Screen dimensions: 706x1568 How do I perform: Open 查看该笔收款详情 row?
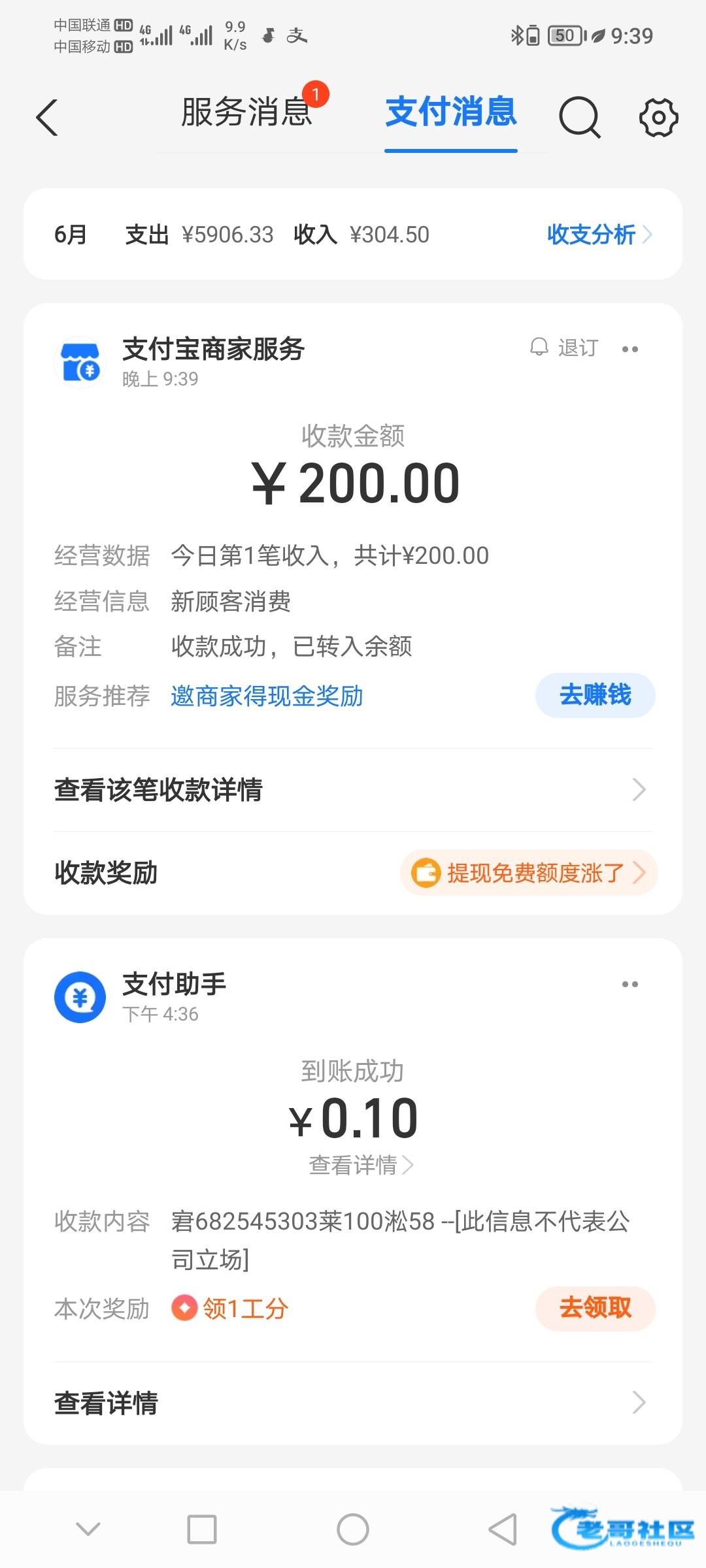coord(353,790)
